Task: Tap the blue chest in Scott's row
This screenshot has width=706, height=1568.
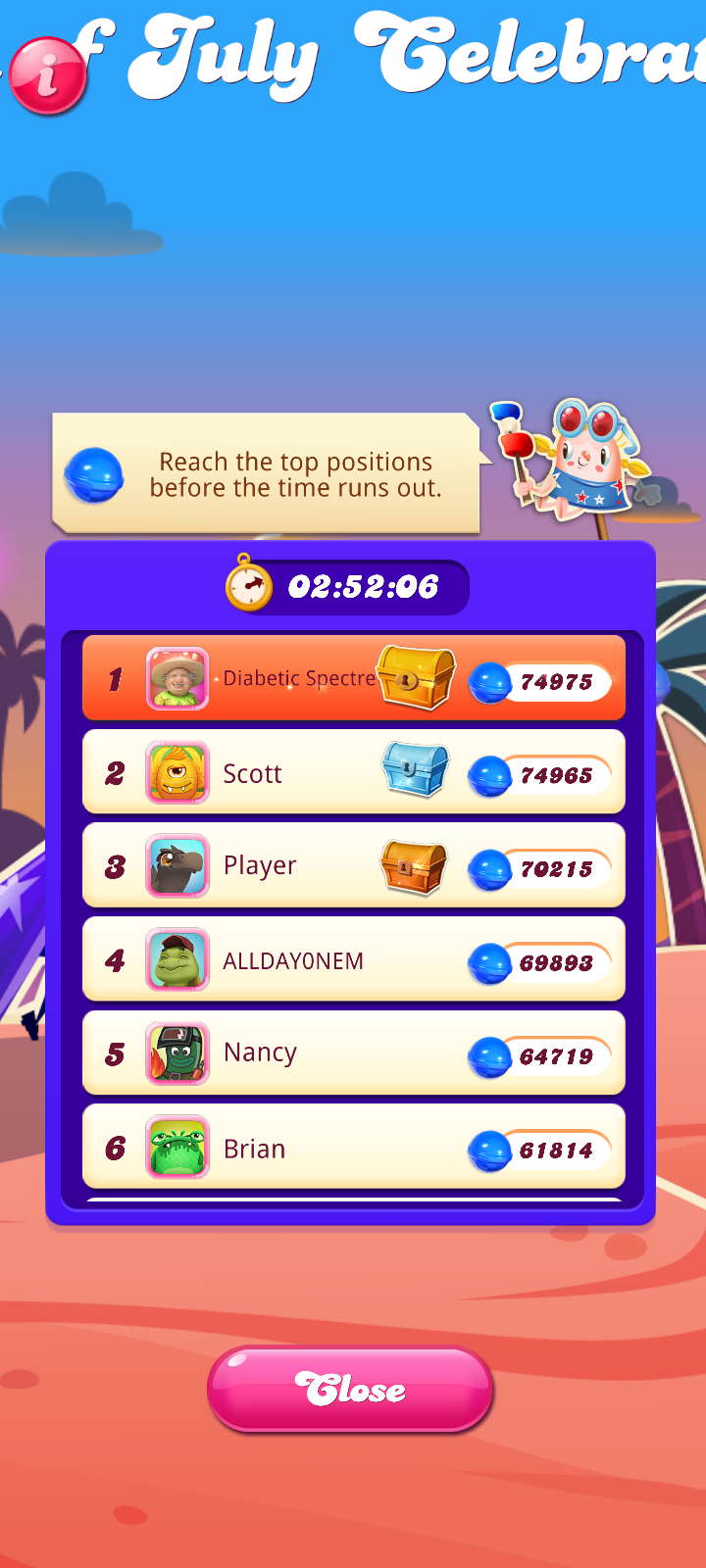Action: click(415, 769)
